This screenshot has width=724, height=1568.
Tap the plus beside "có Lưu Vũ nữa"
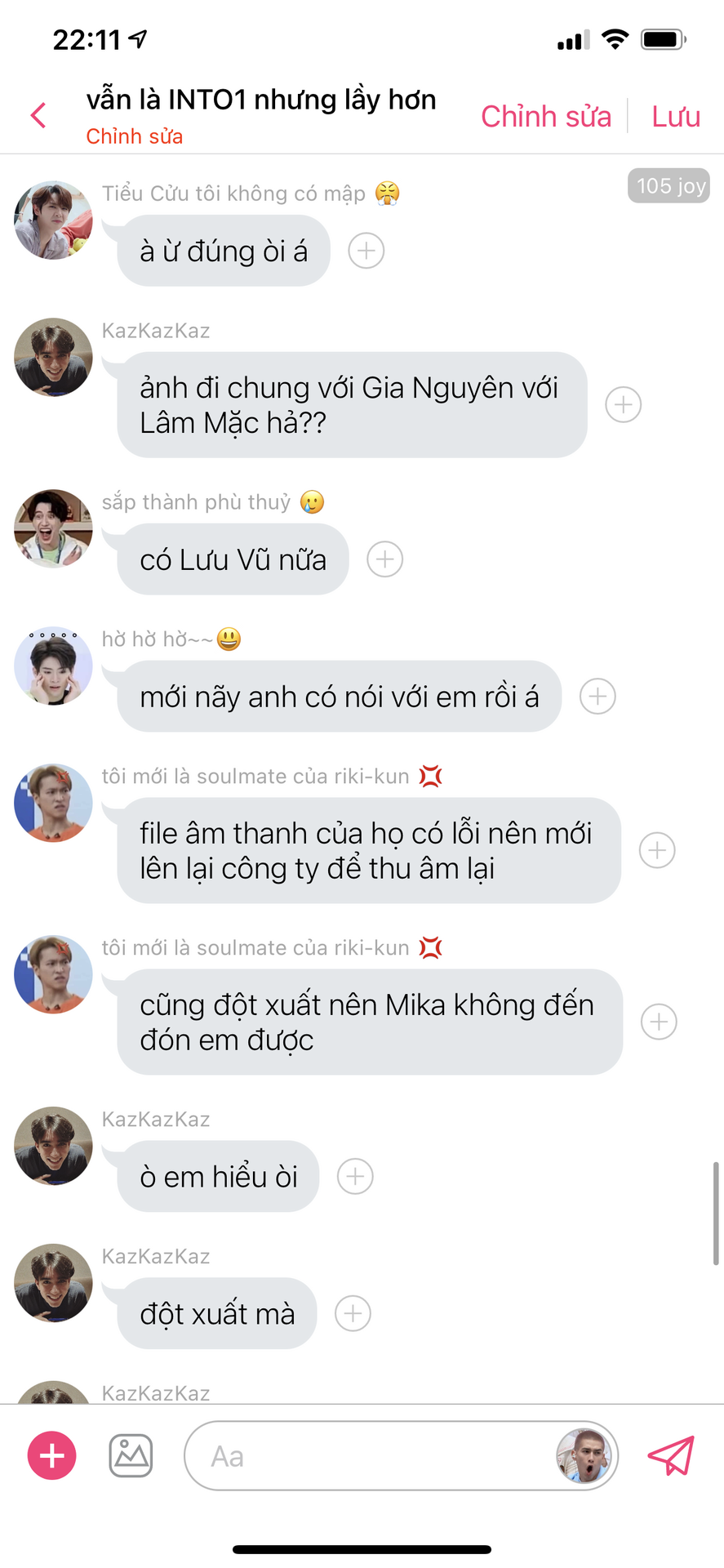[x=384, y=559]
